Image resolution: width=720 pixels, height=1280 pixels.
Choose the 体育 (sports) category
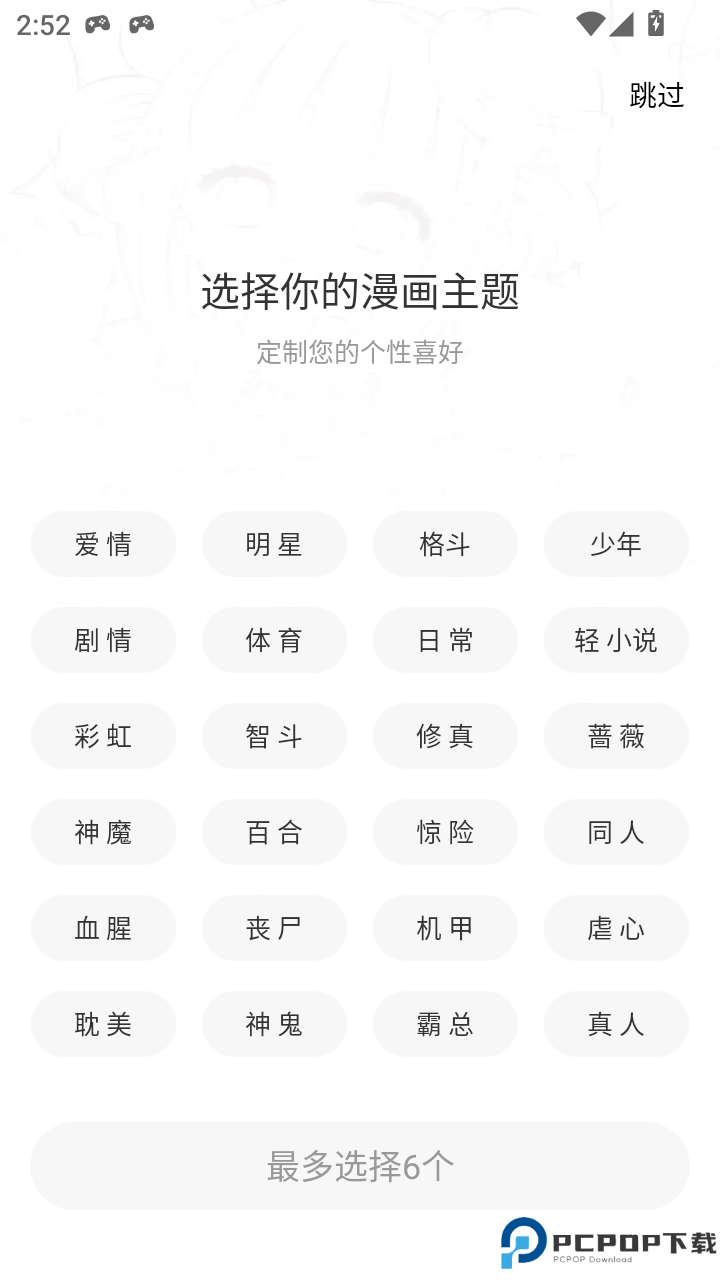tap(275, 640)
